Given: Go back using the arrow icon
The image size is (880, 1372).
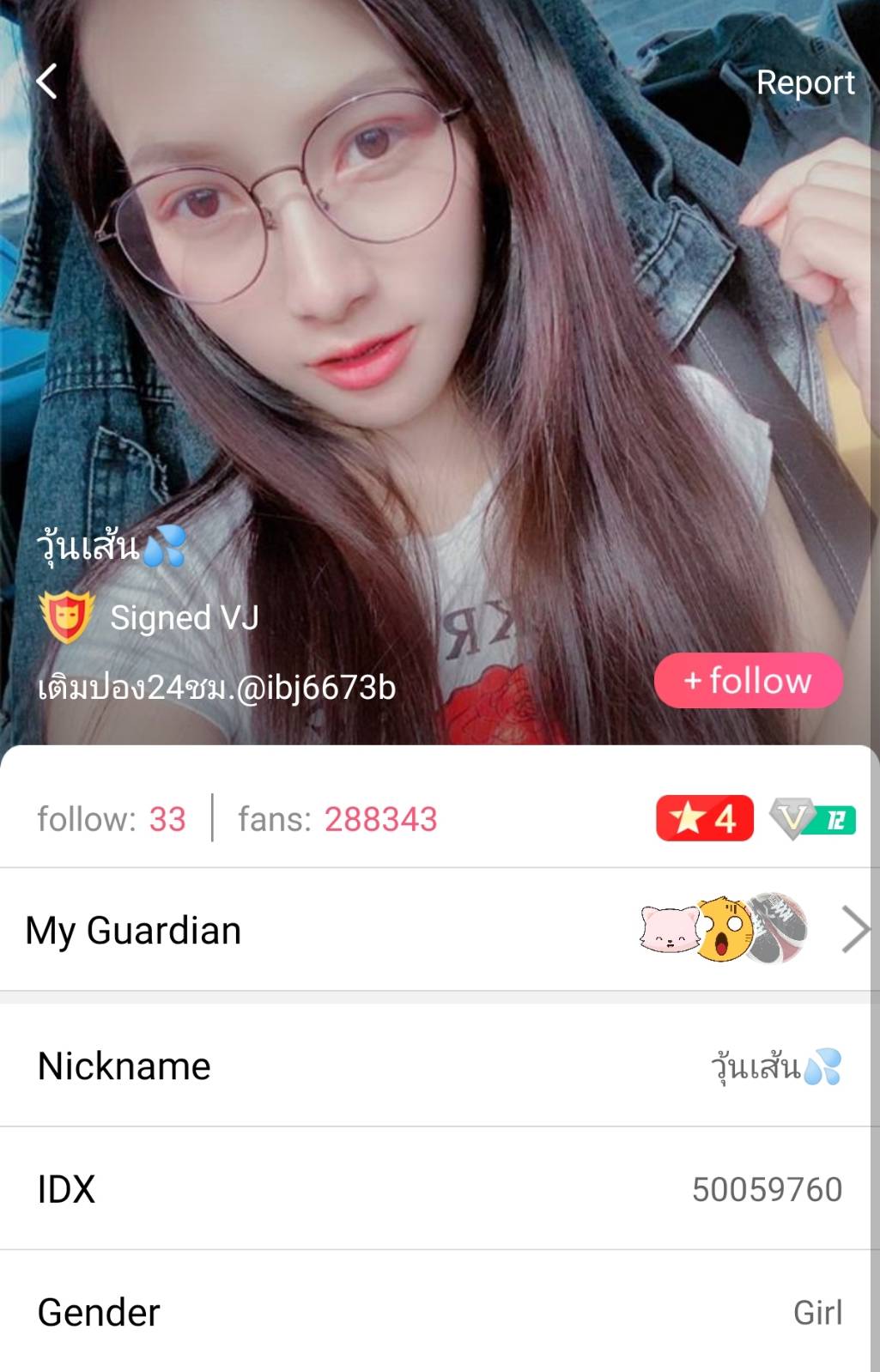Looking at the screenshot, I should [47, 82].
